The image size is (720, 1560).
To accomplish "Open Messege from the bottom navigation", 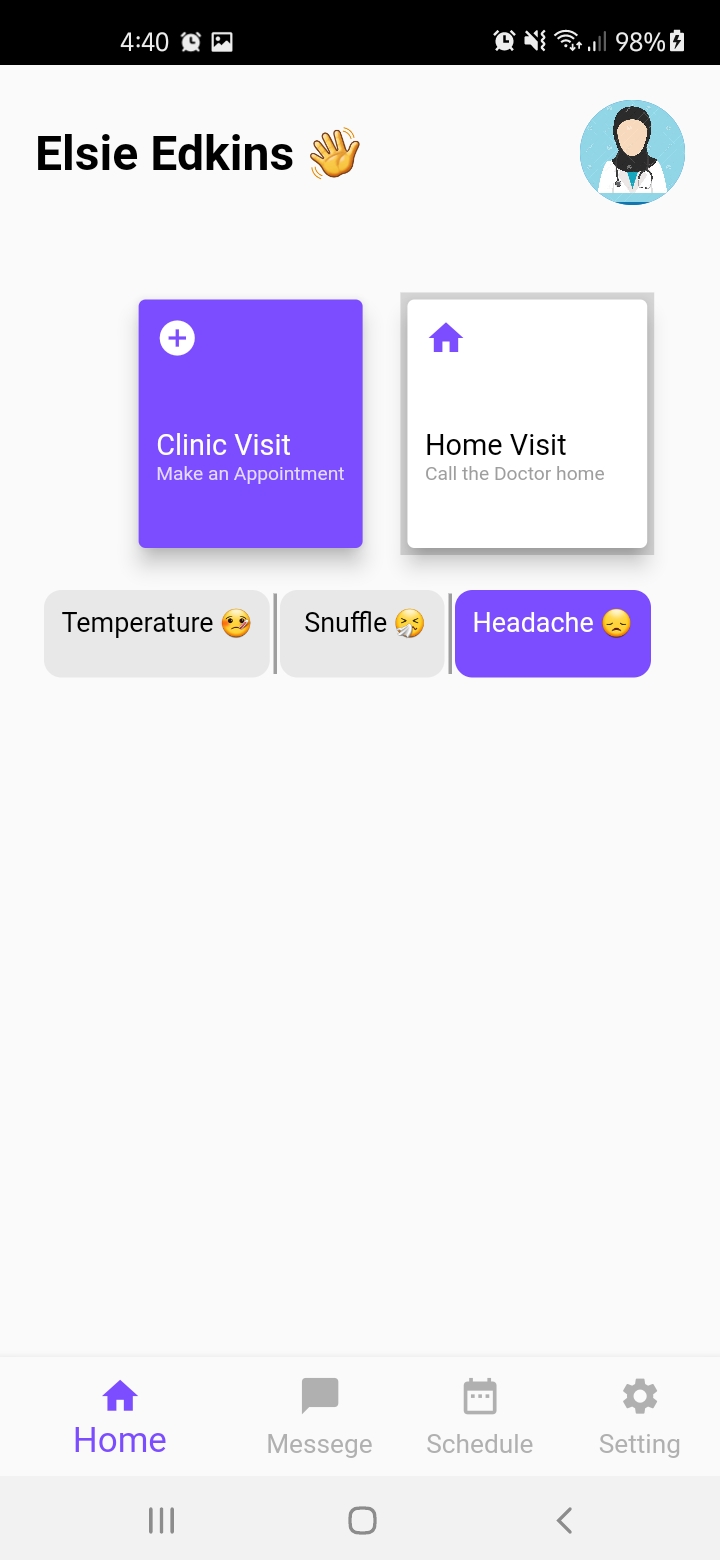I will pyautogui.click(x=319, y=1416).
